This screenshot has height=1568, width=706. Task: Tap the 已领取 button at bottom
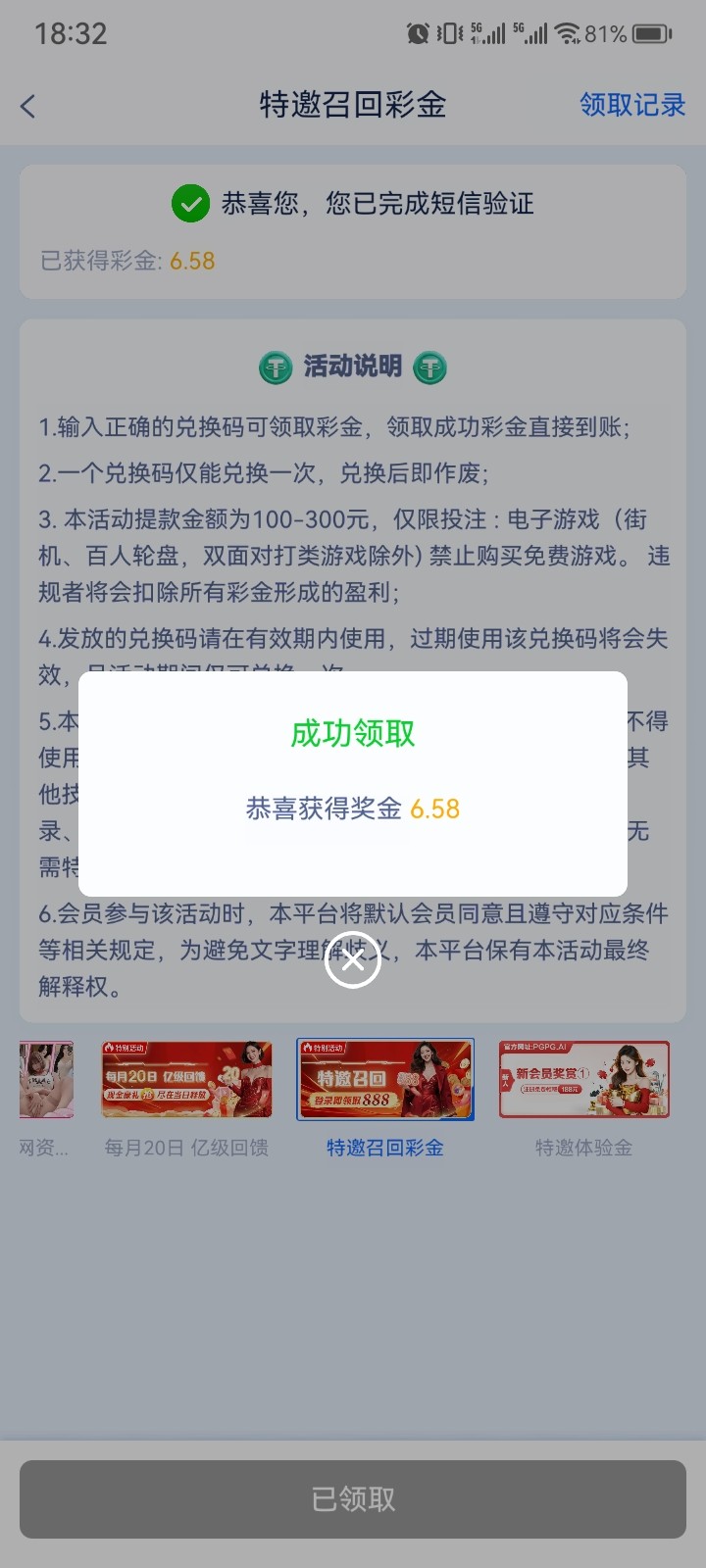click(353, 1498)
